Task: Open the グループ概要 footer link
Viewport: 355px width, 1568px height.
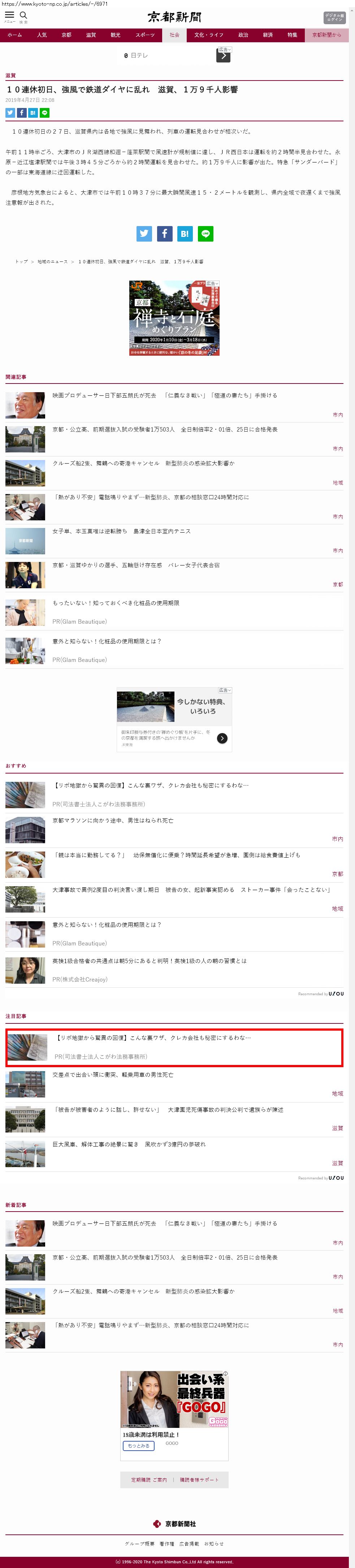Action: click(x=139, y=1544)
